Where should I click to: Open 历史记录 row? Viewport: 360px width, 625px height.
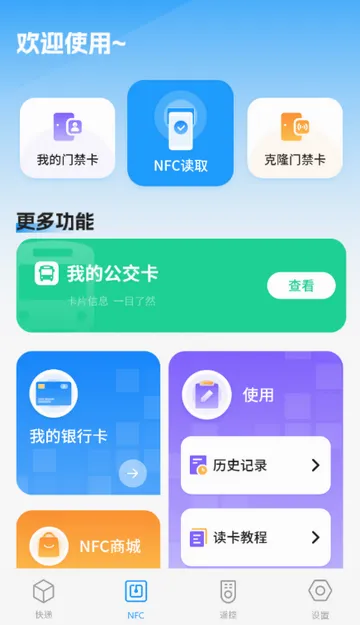[x=256, y=465]
